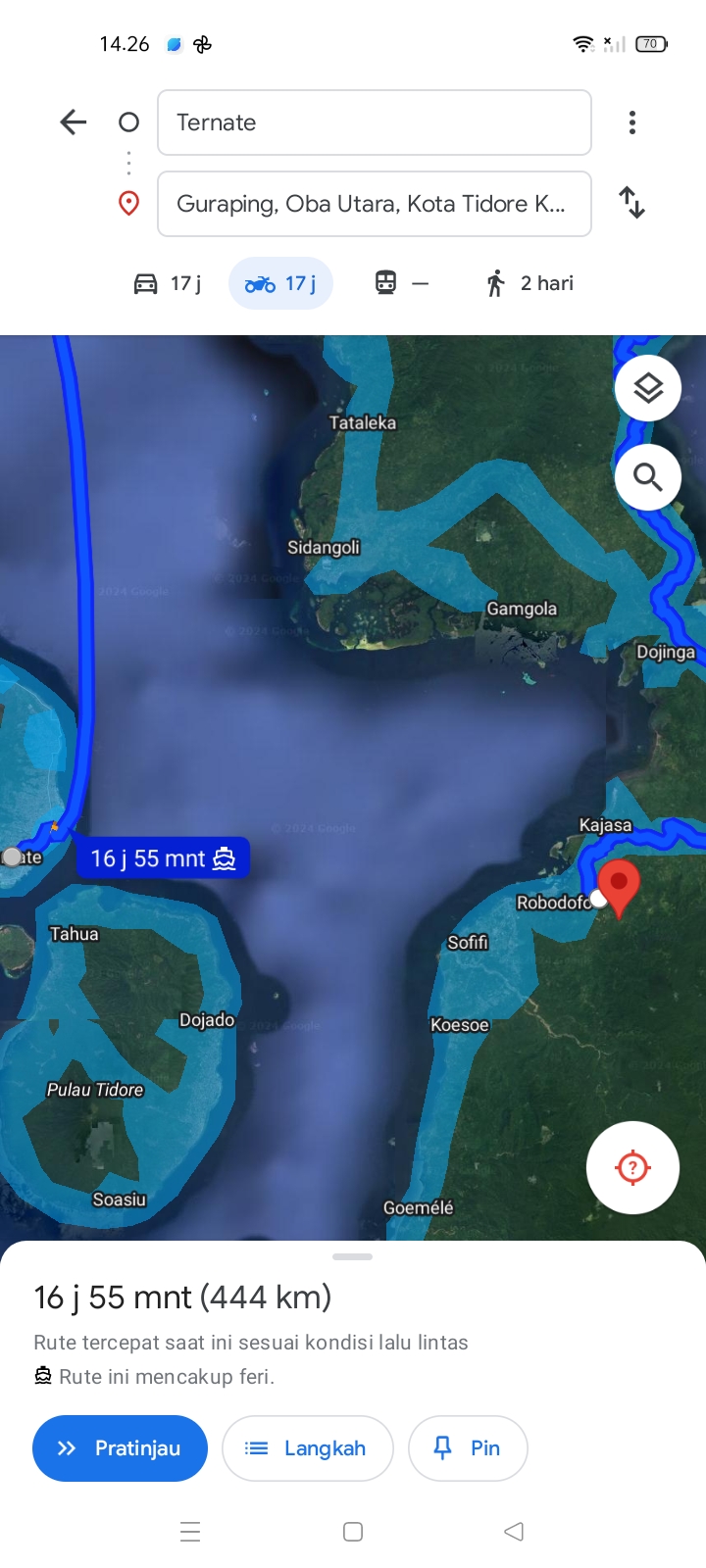
Task: Show the Langkah steps list
Action: 308,1448
